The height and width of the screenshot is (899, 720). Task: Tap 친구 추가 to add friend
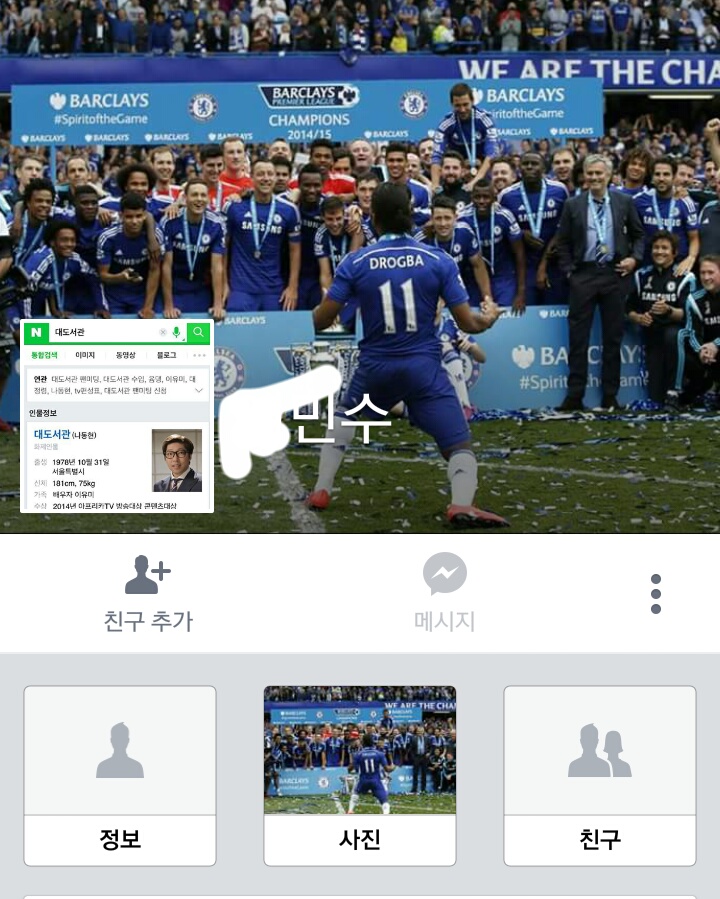148,593
